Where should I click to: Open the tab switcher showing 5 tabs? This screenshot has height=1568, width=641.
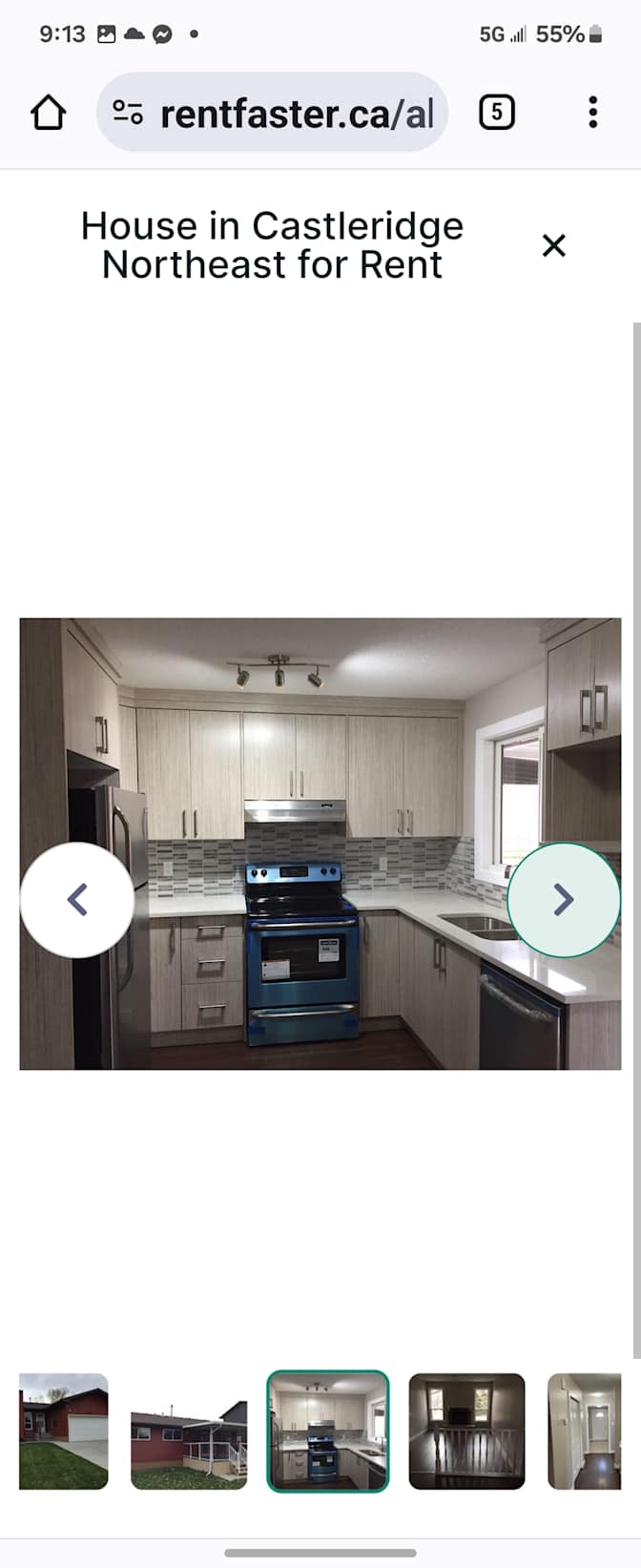tap(496, 113)
